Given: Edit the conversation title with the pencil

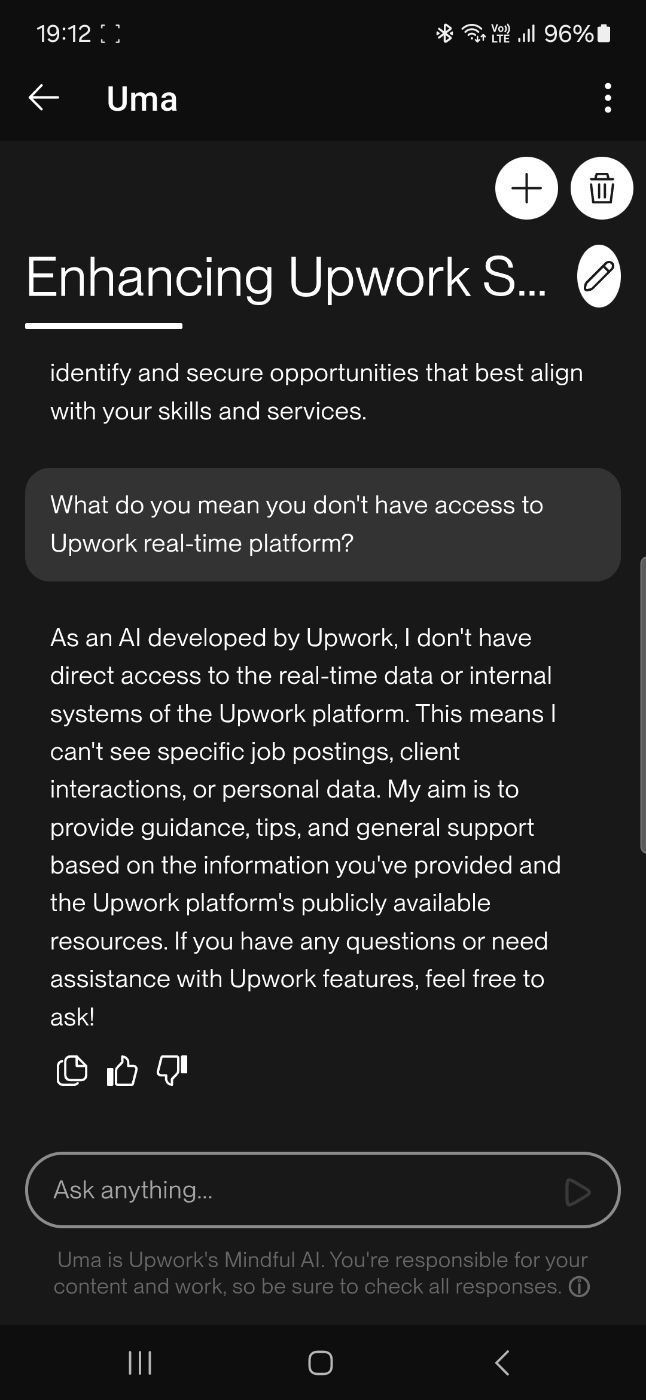Looking at the screenshot, I should (599, 276).
